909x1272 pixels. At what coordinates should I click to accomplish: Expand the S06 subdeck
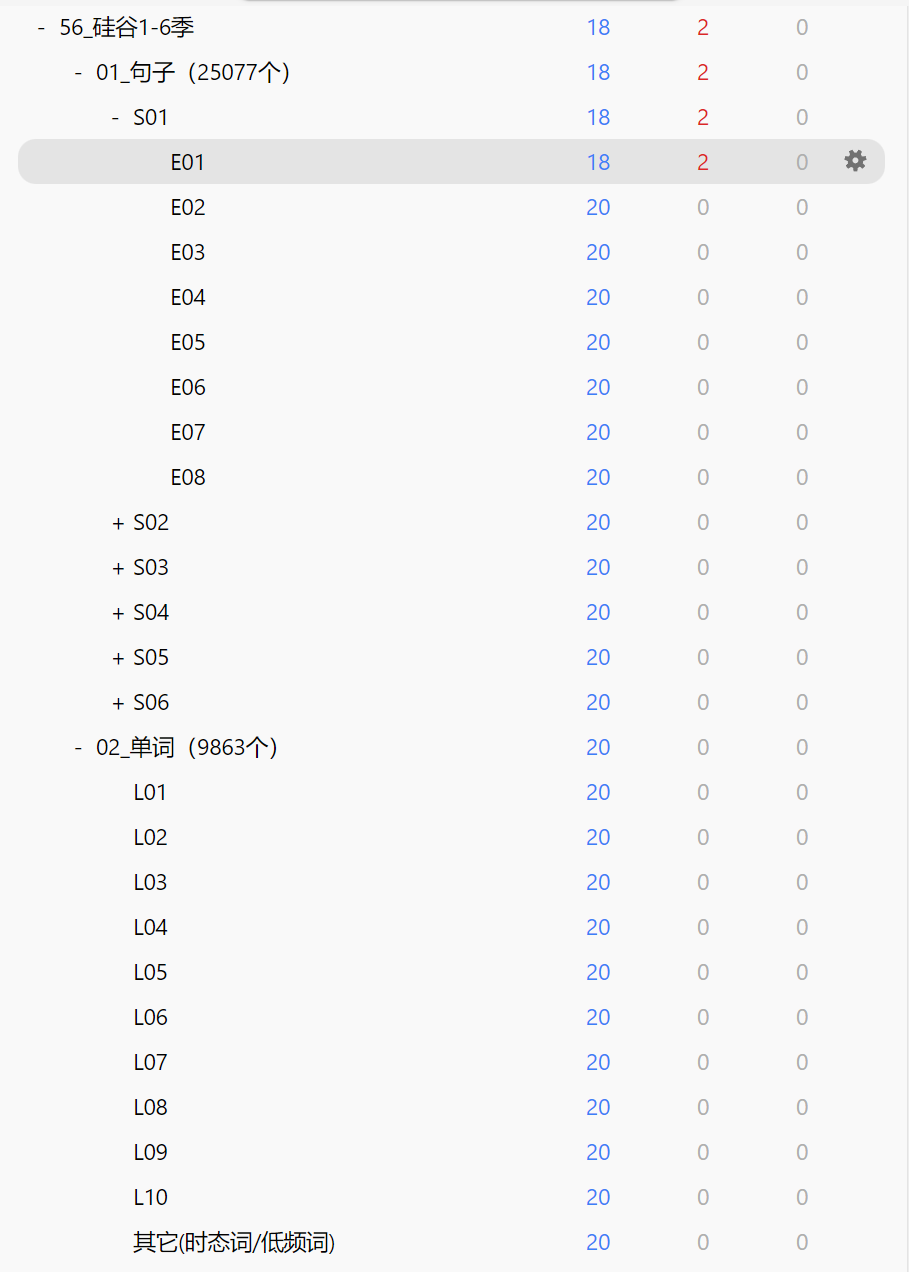pos(118,703)
